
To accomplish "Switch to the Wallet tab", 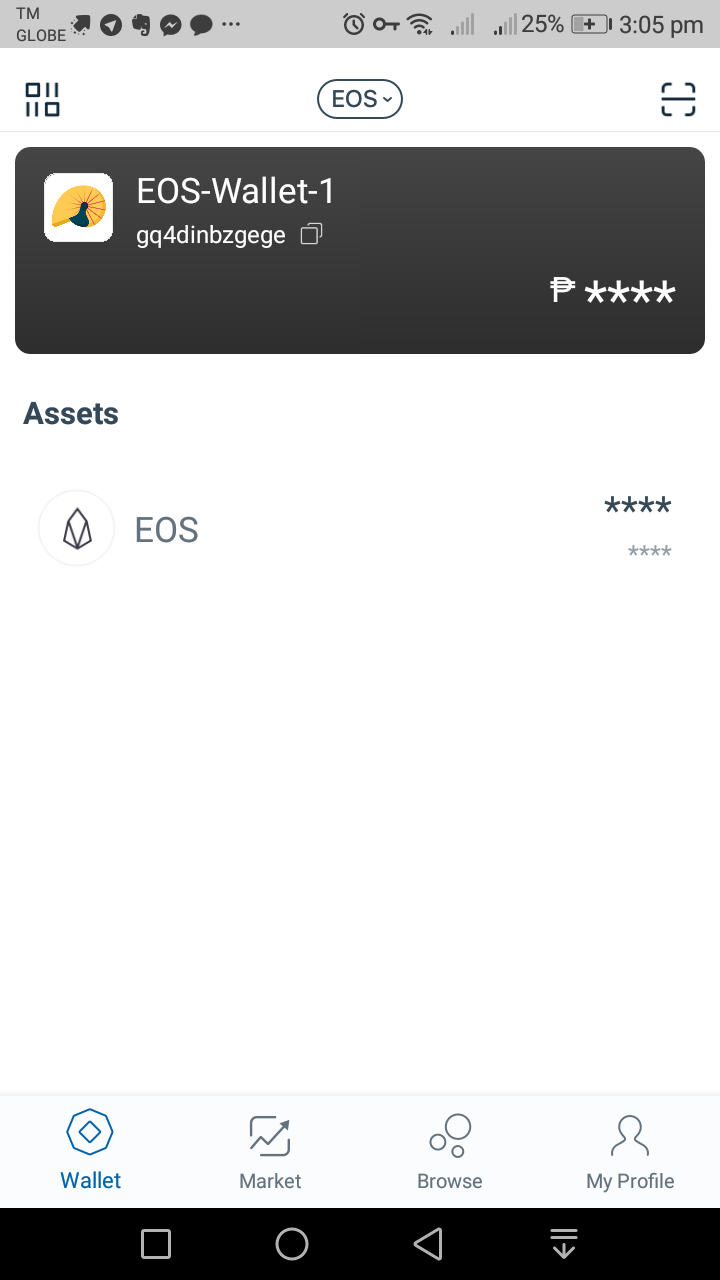I will click(x=90, y=1152).
